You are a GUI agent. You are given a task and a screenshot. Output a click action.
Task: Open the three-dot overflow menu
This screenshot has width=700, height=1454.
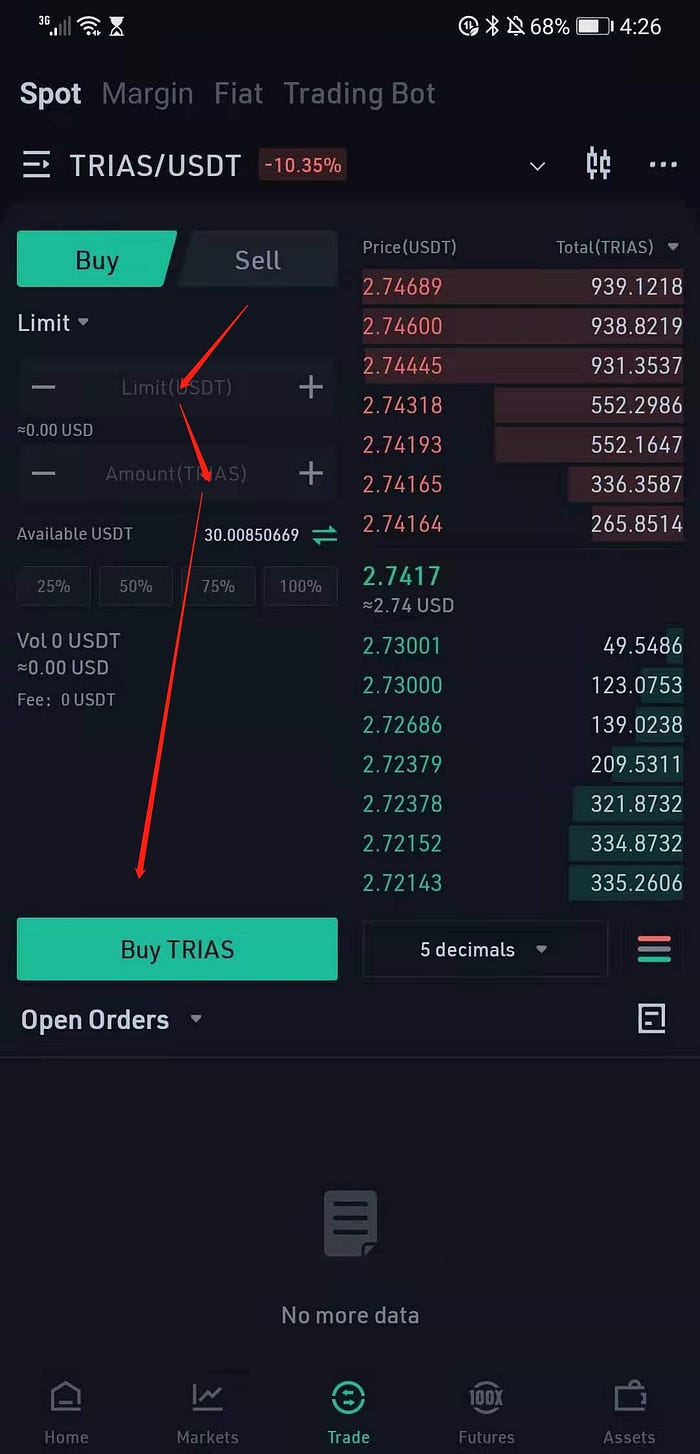(x=663, y=165)
